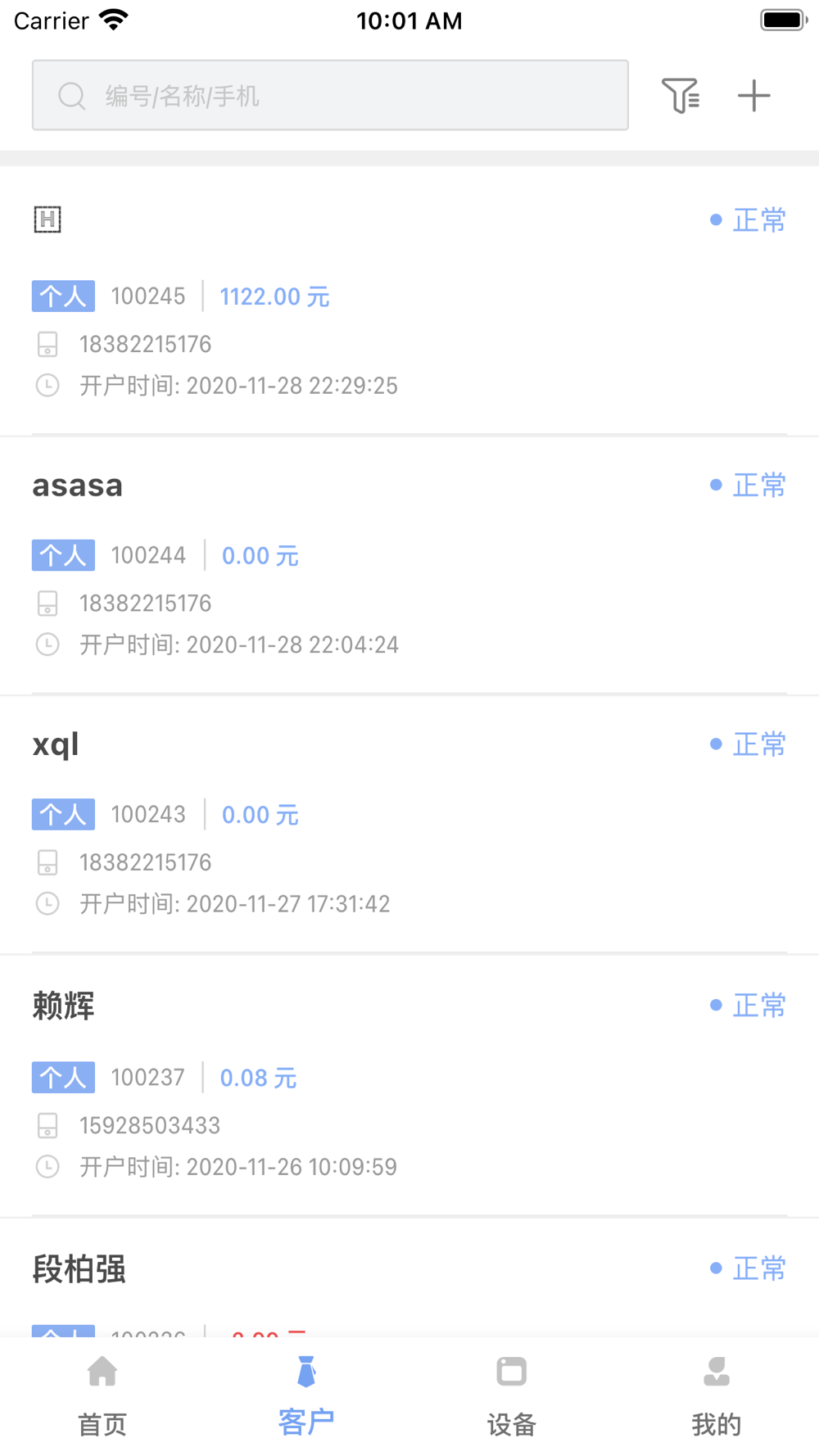
Task: Open the xql customer record
Action: click(409, 824)
